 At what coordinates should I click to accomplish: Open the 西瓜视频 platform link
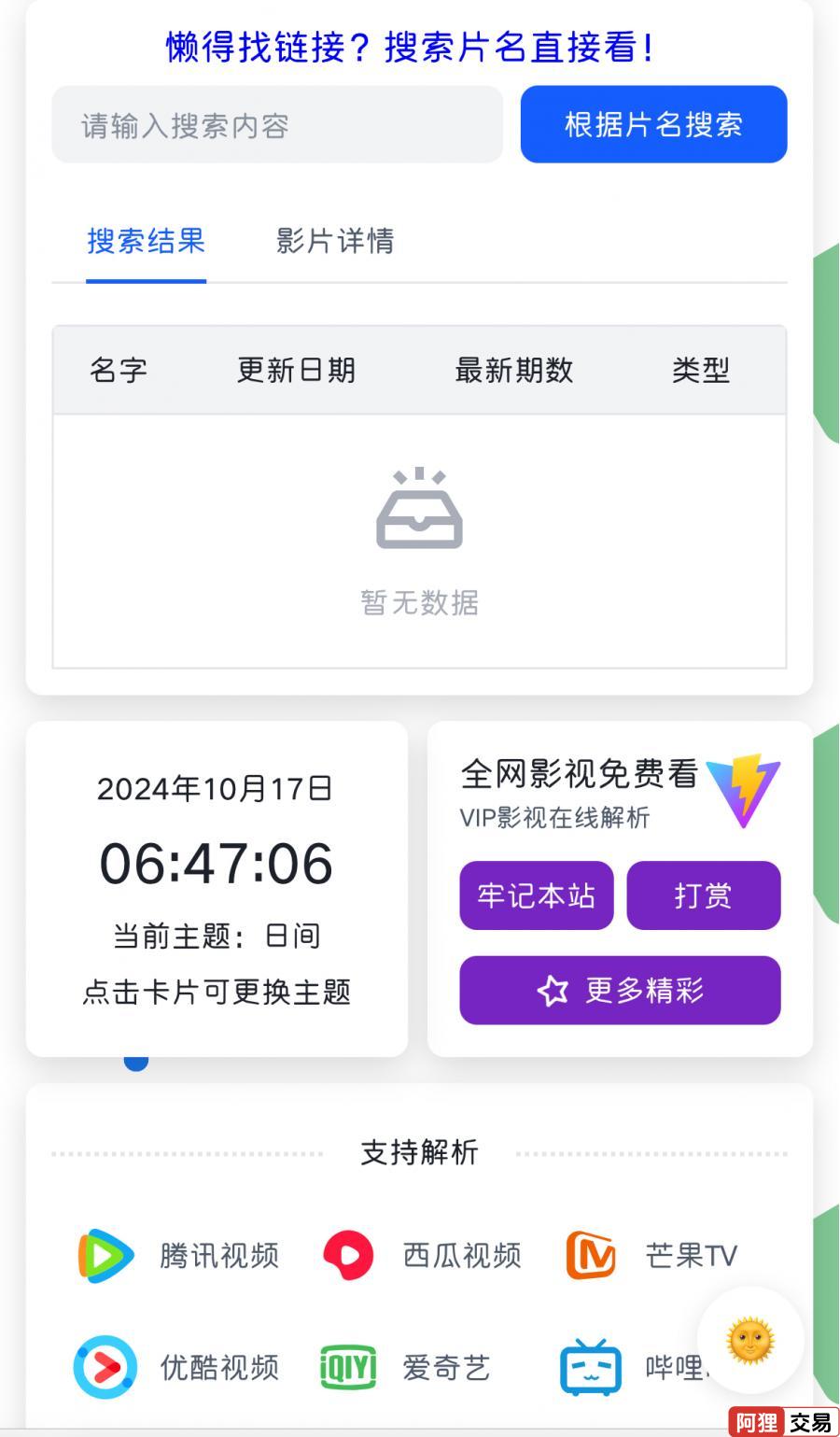(x=423, y=1255)
